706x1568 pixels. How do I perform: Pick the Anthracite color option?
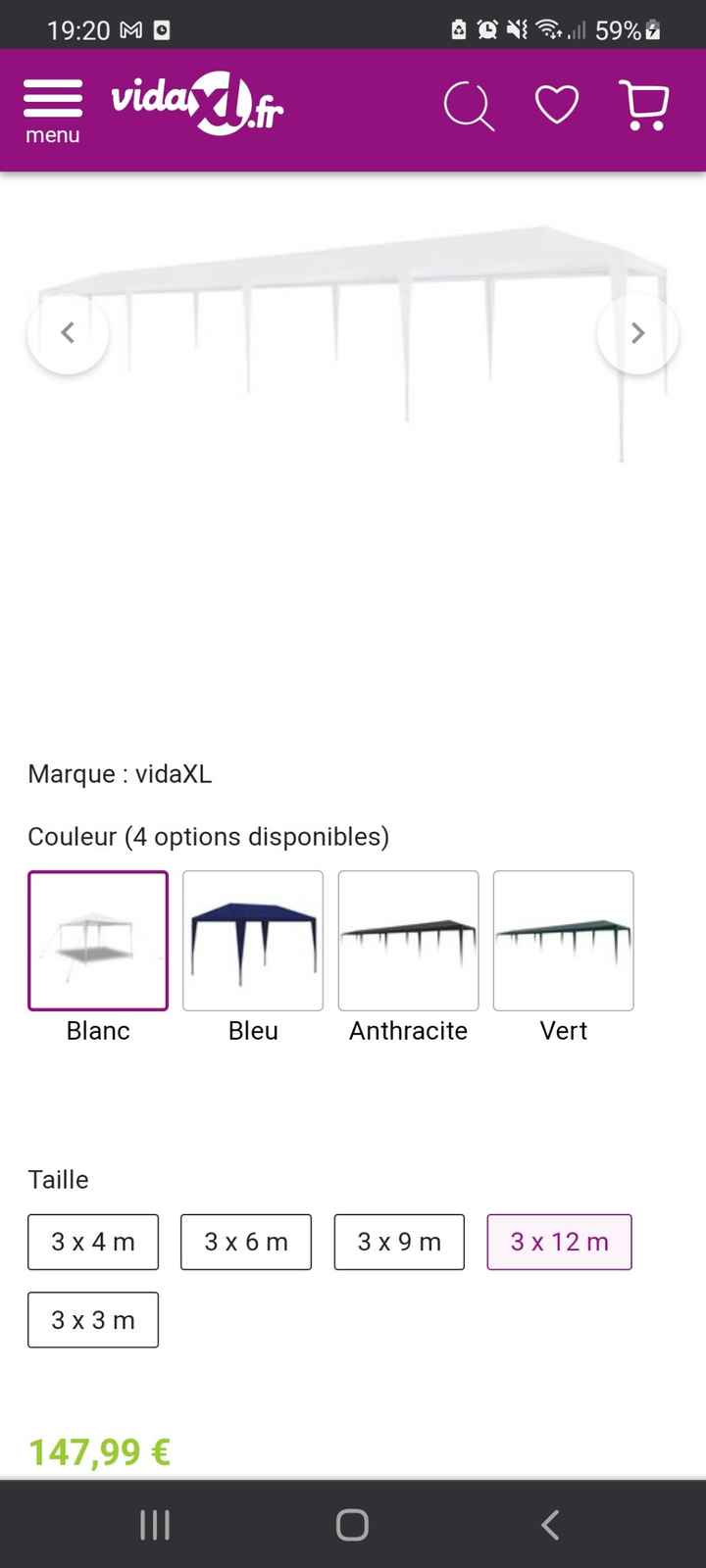408,941
